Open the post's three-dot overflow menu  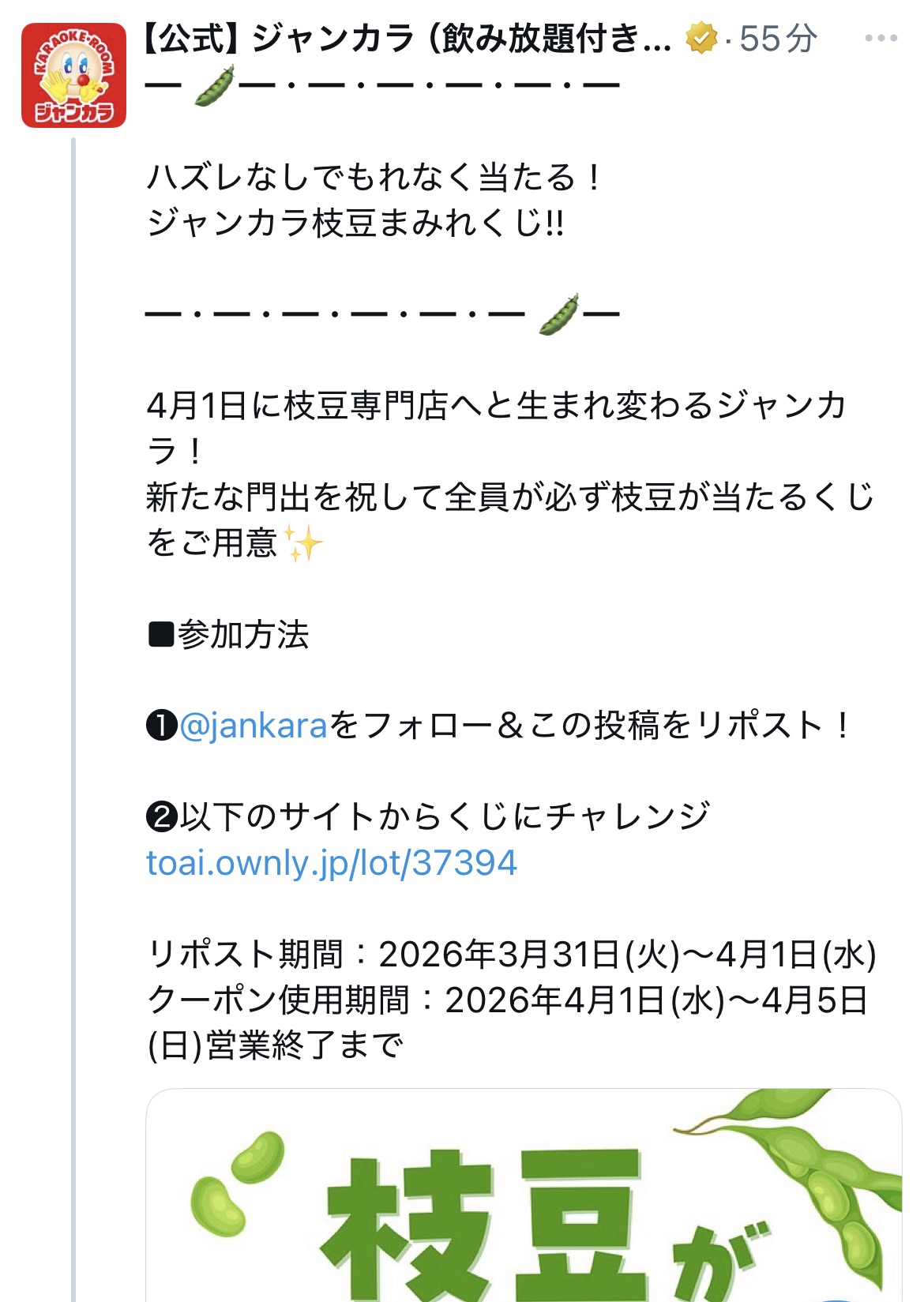(x=881, y=38)
